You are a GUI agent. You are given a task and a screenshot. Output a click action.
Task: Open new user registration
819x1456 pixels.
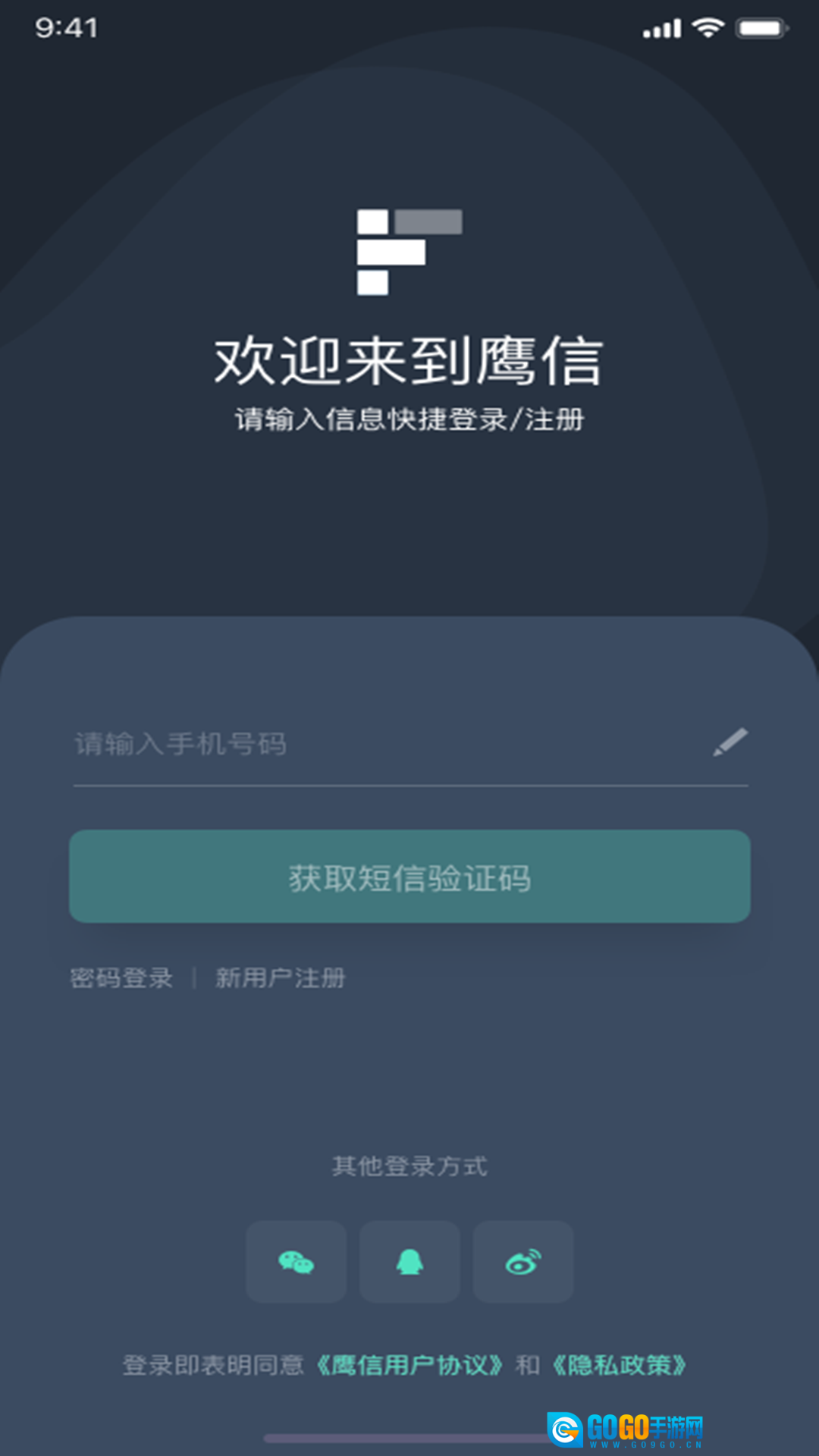pos(280,978)
